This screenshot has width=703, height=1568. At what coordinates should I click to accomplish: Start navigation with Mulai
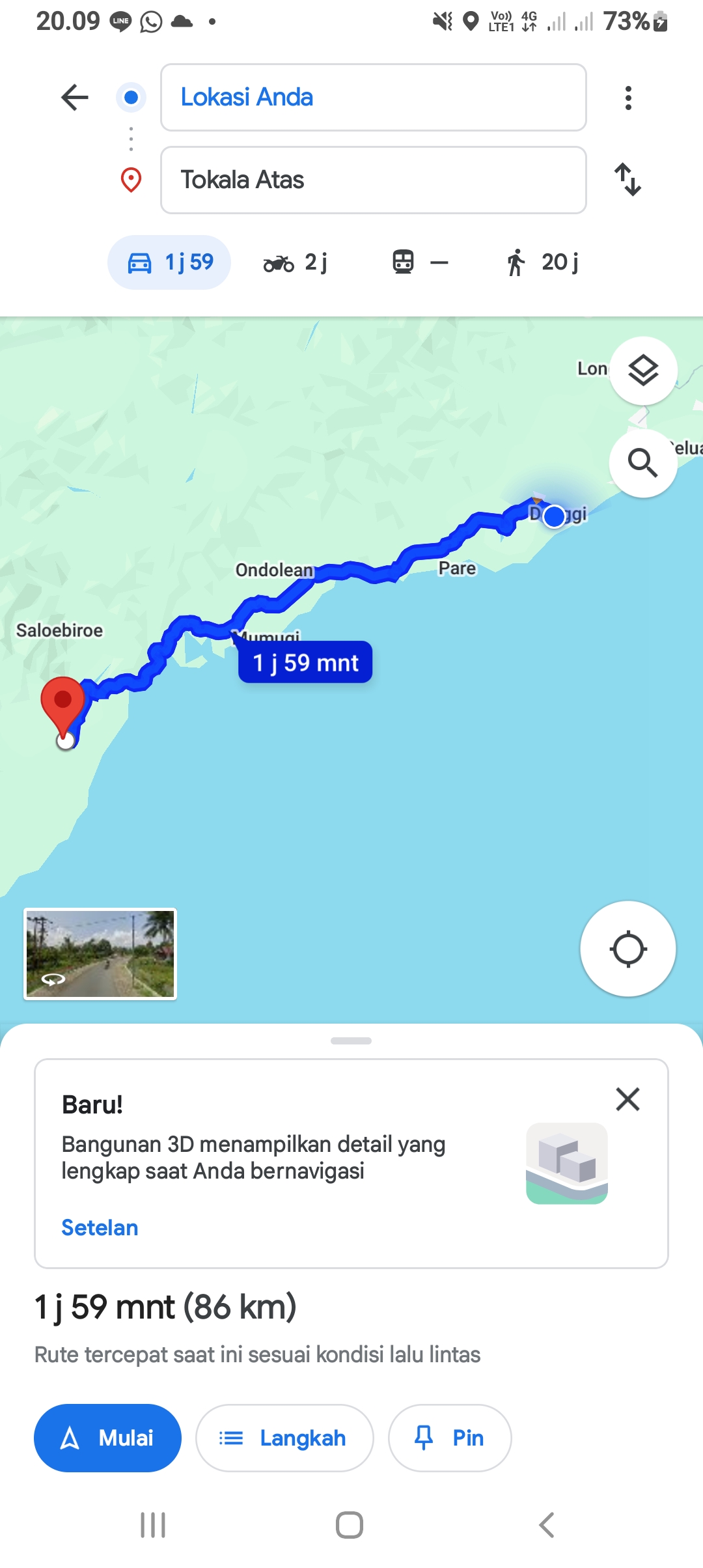pos(107,1438)
